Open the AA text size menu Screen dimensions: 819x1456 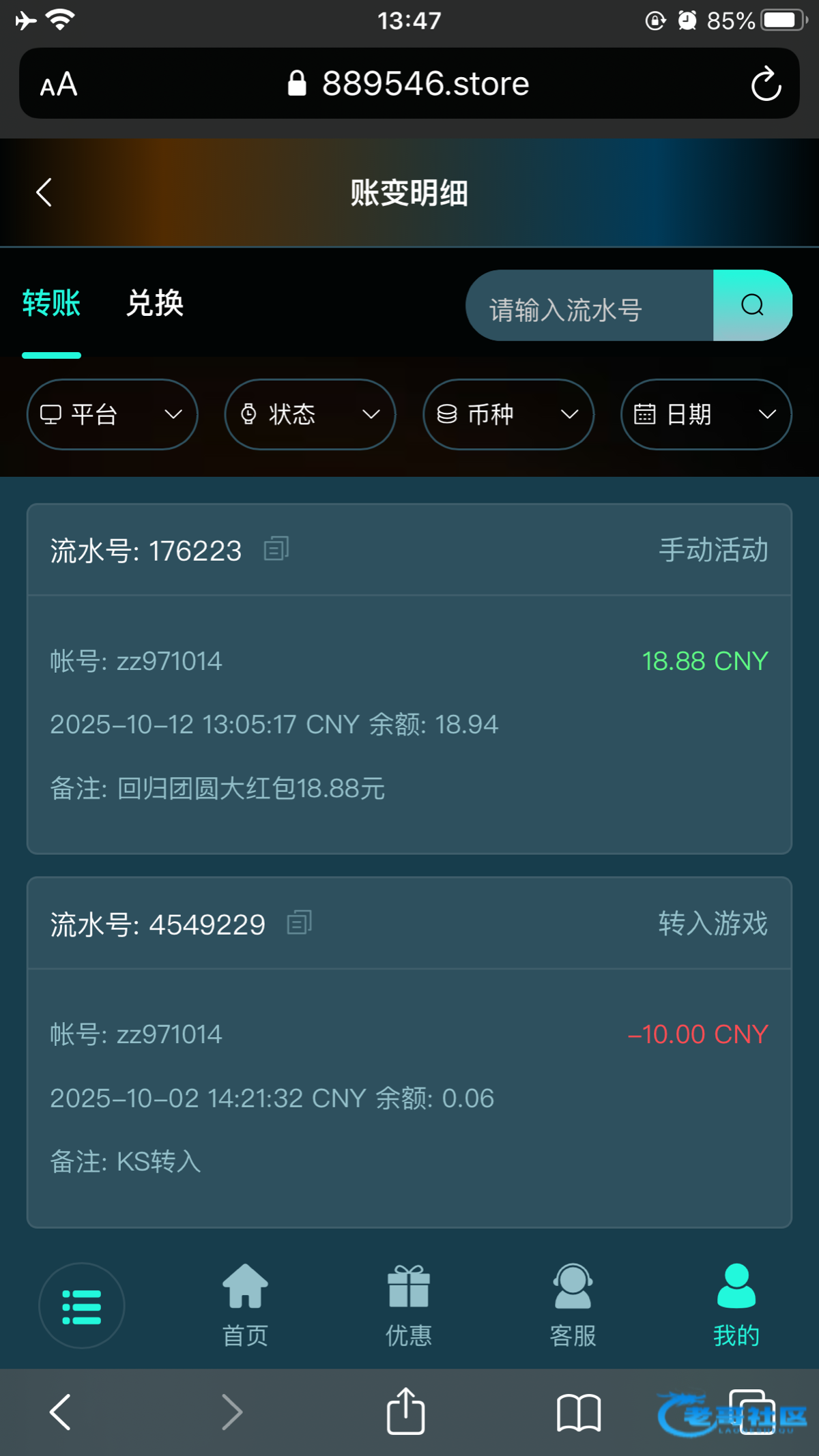pyautogui.click(x=59, y=85)
